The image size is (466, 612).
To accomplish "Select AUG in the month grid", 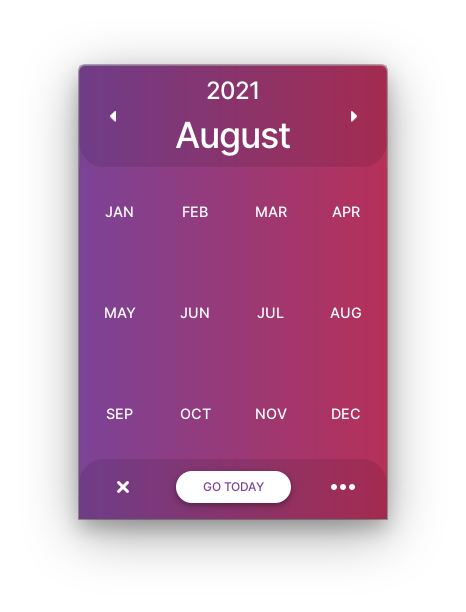I will (346, 313).
